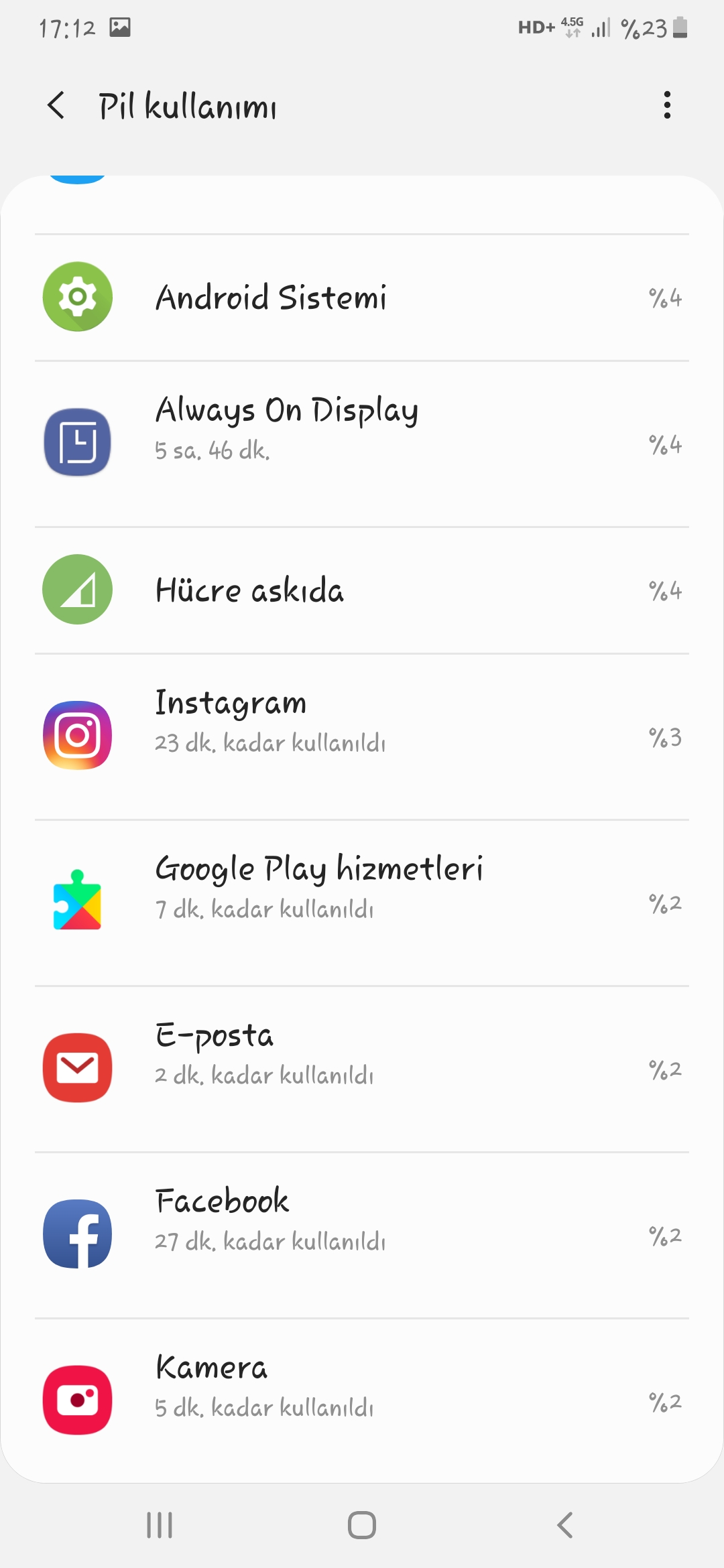The width and height of the screenshot is (724, 1568).
Task: Go to home screen via navigation bar
Action: click(x=362, y=1525)
